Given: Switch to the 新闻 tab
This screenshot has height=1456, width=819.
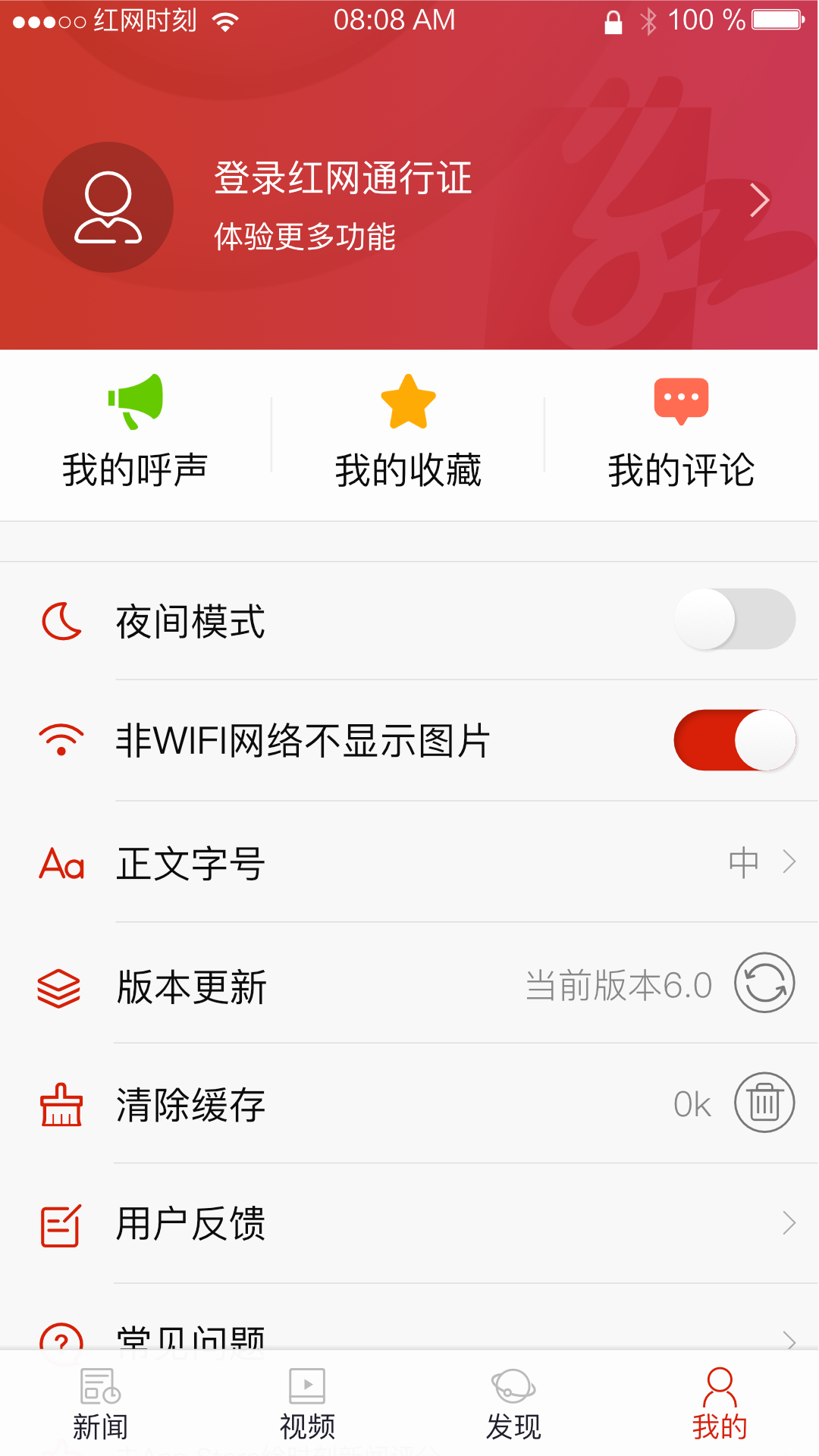Looking at the screenshot, I should point(101,1404).
